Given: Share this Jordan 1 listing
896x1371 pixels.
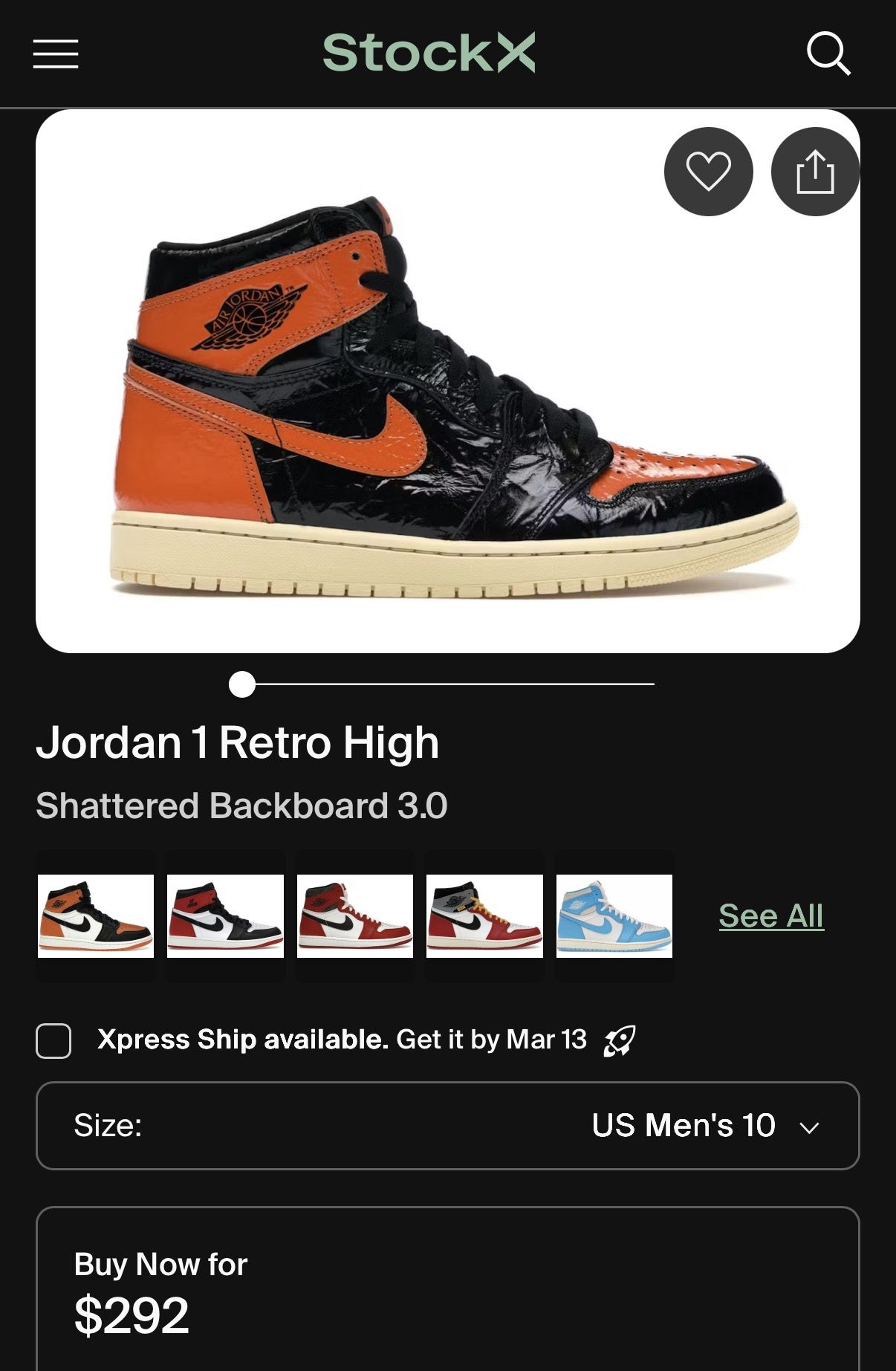Looking at the screenshot, I should pyautogui.click(x=815, y=172).
